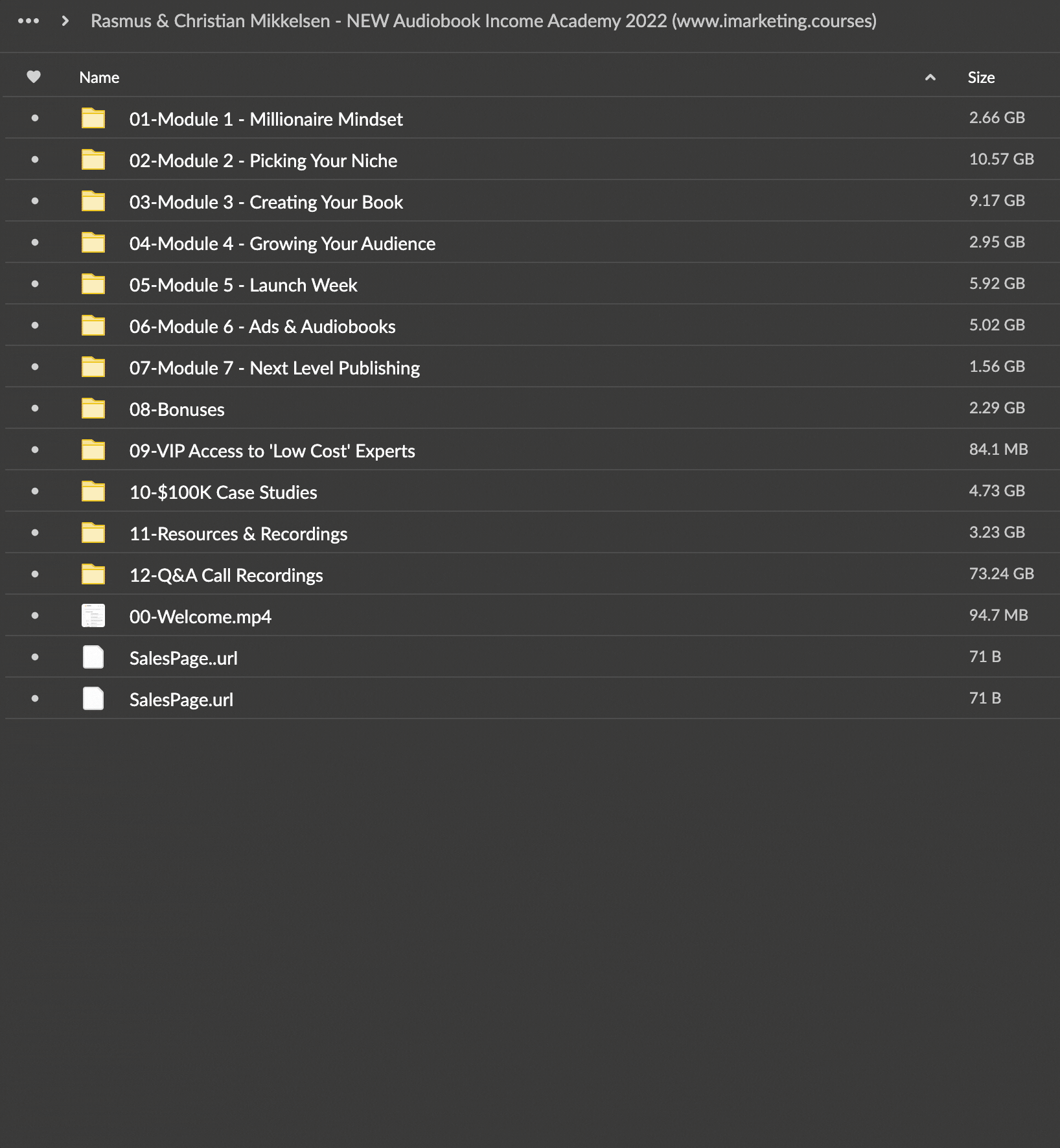Open folder 04-Module 4 - Growing Your Audience

coord(282,244)
